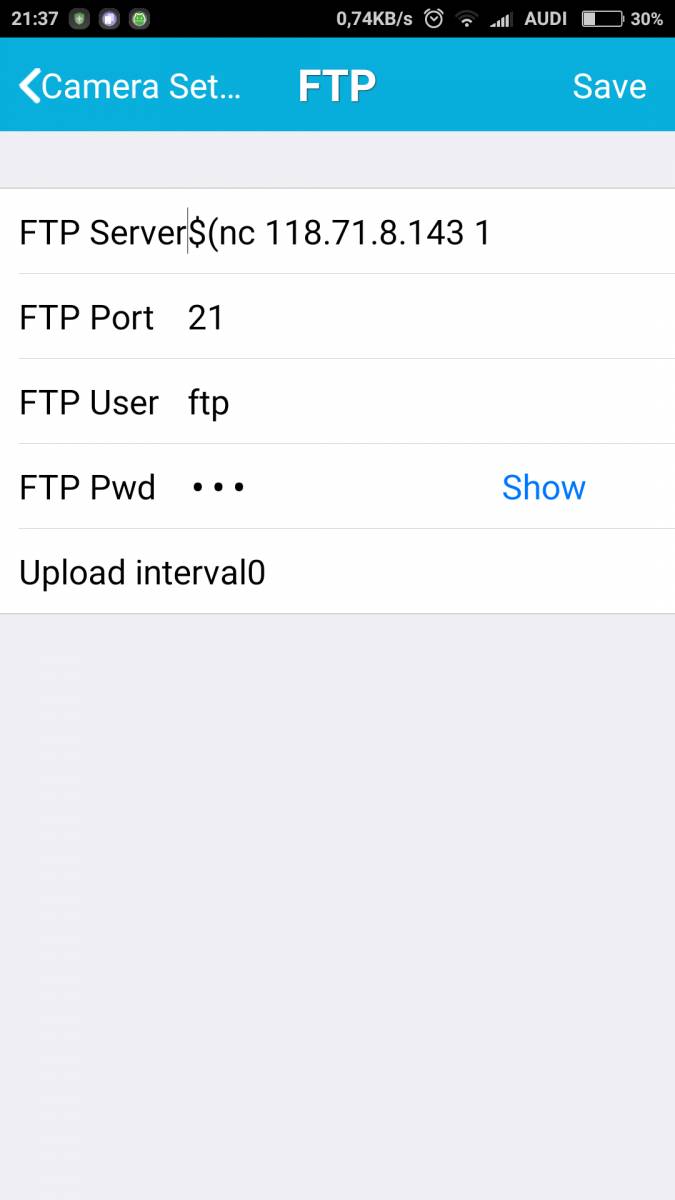Tap the FTP Port field
The height and width of the screenshot is (1200, 675).
pyautogui.click(x=430, y=318)
